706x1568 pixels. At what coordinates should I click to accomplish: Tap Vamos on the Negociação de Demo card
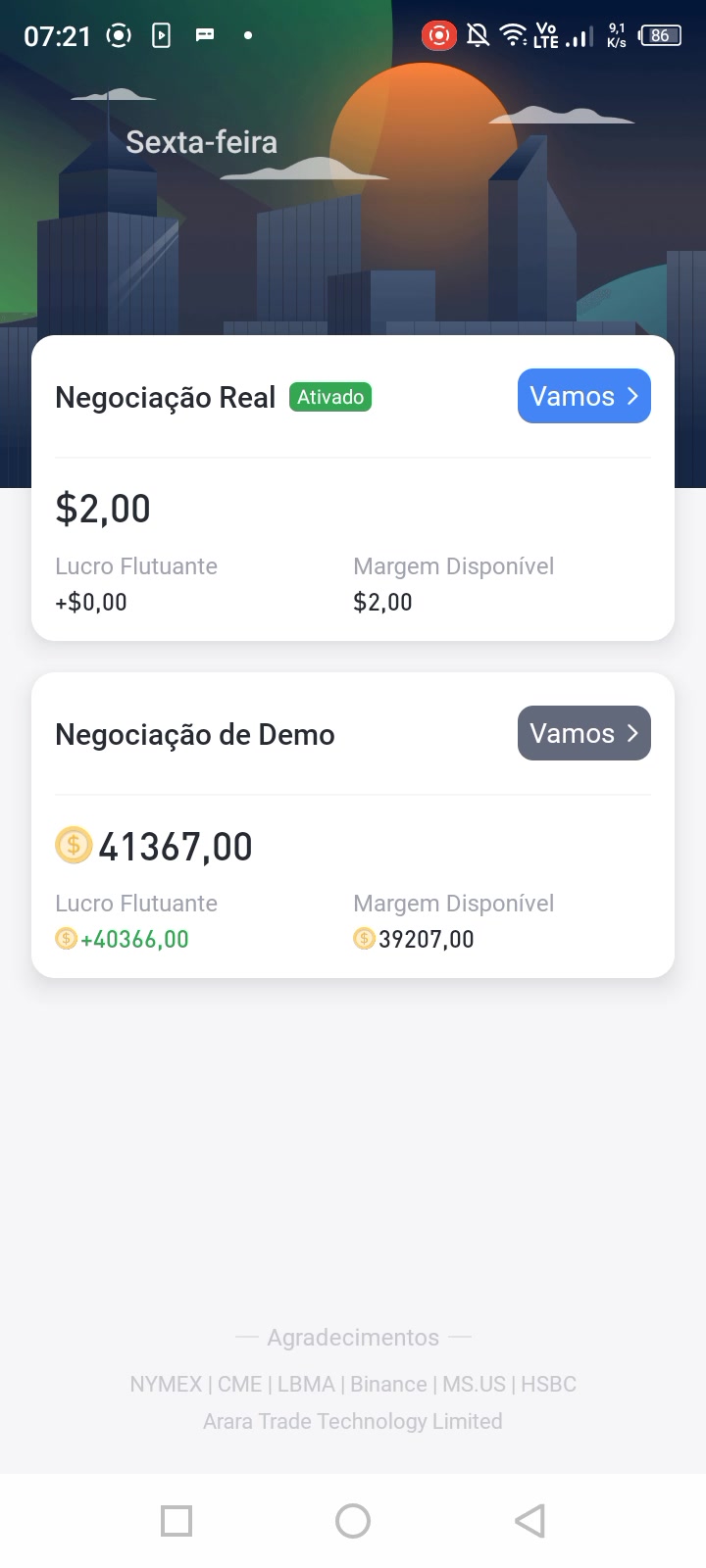(x=583, y=733)
